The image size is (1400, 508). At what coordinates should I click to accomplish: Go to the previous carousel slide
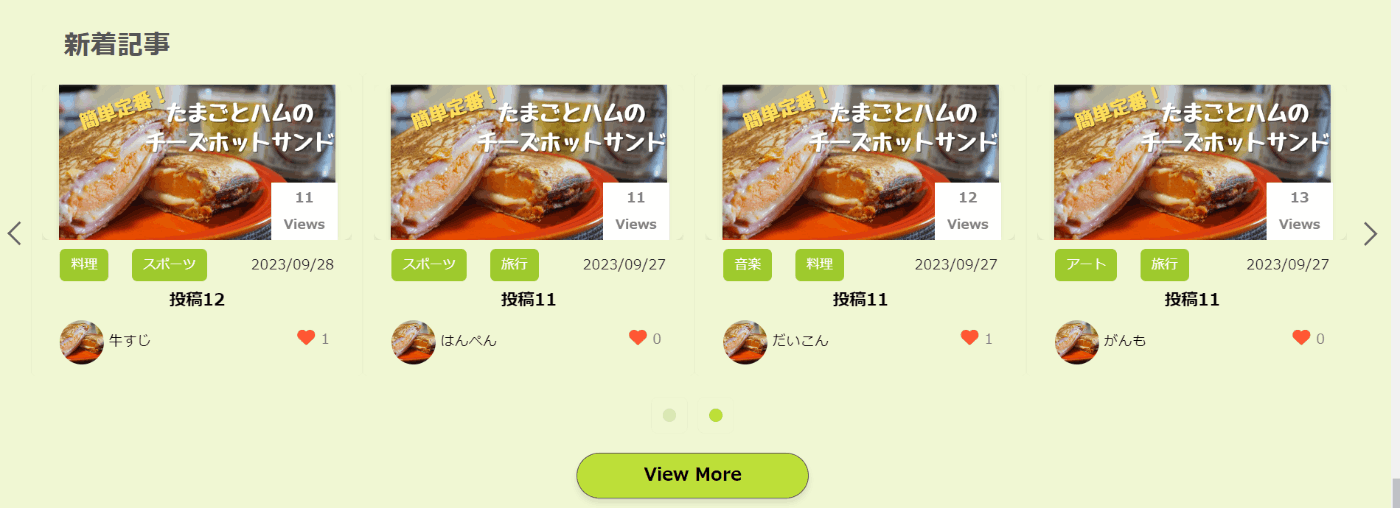(x=14, y=234)
